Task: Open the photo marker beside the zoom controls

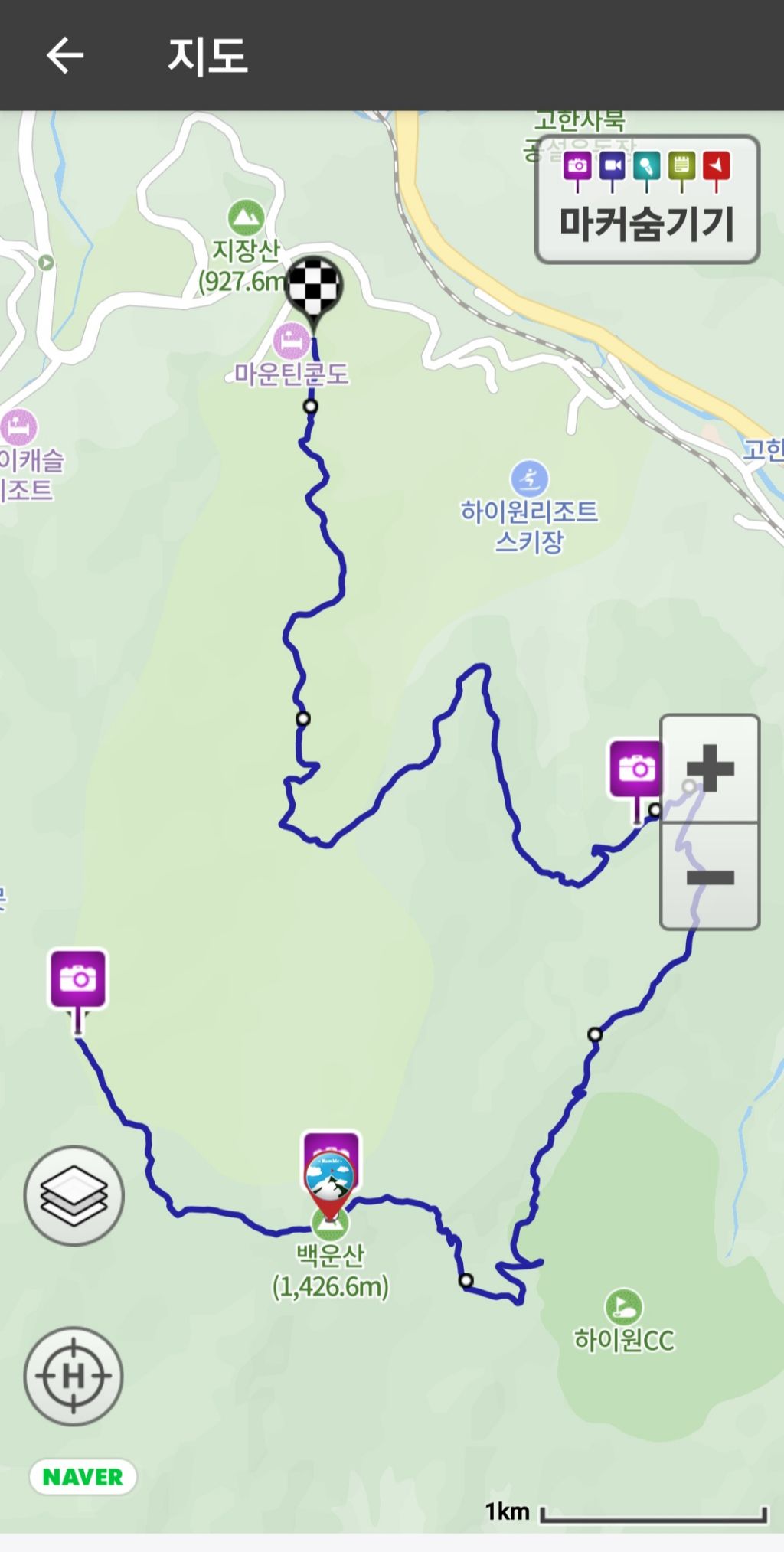Action: point(635,768)
